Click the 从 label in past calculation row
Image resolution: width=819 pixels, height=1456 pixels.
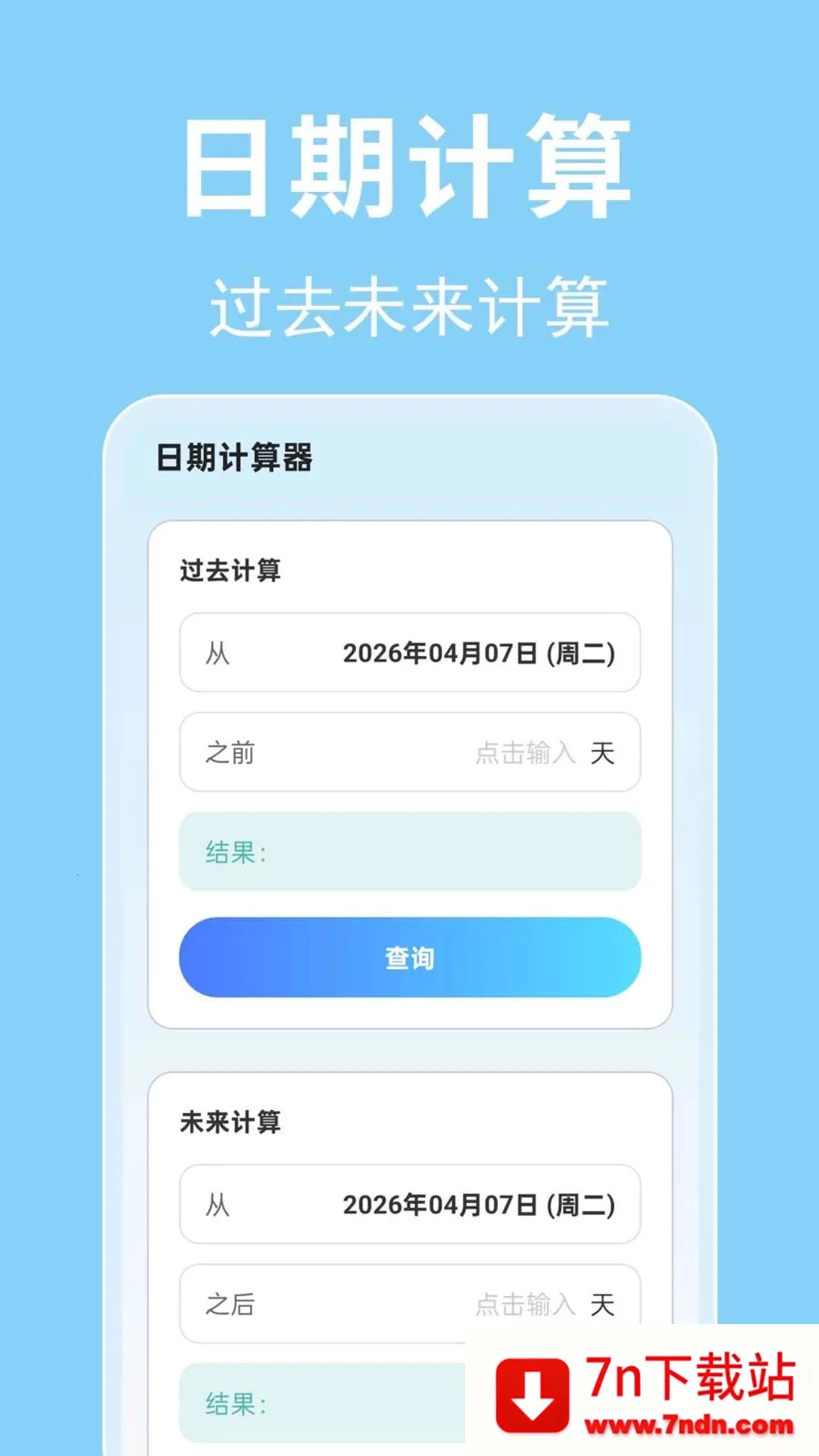click(x=217, y=652)
